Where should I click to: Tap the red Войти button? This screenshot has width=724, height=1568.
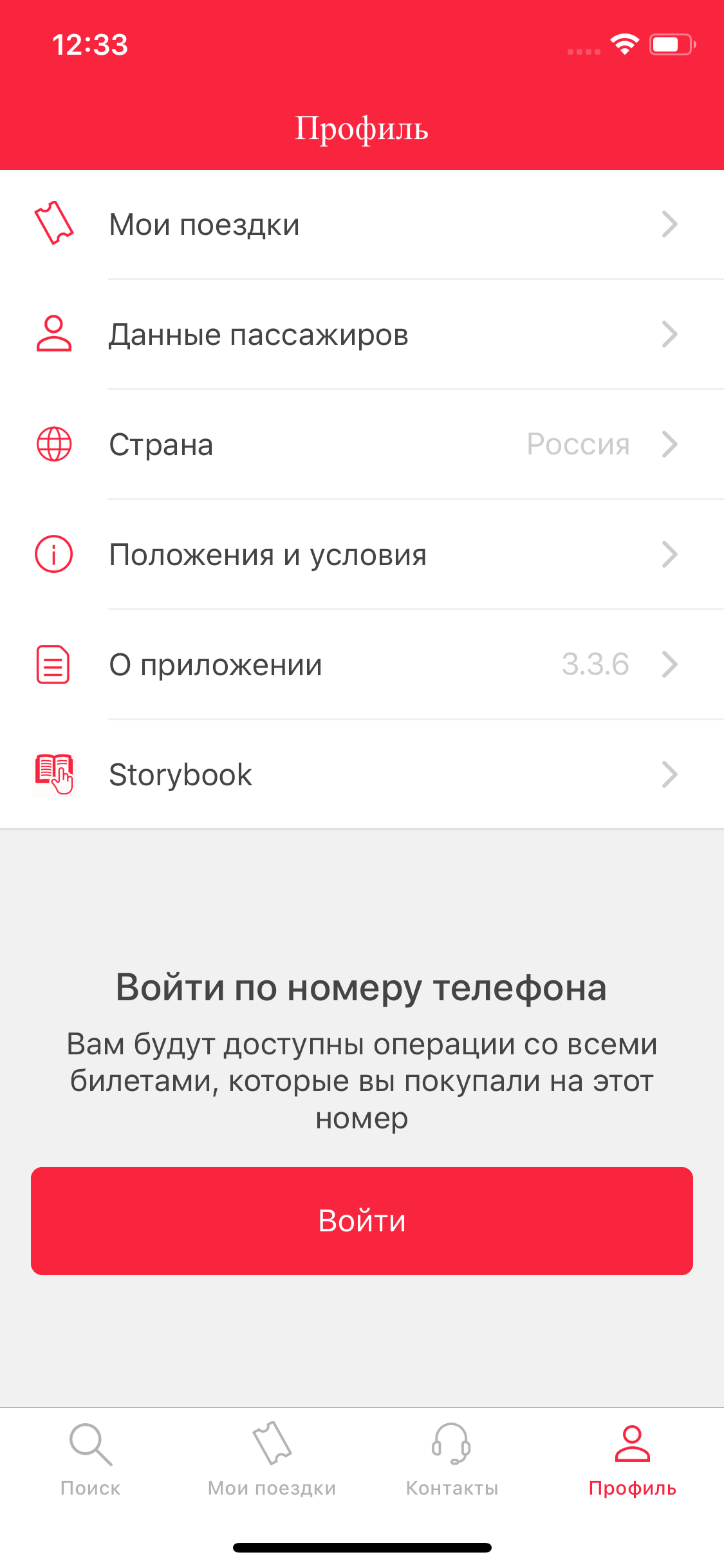[362, 1220]
